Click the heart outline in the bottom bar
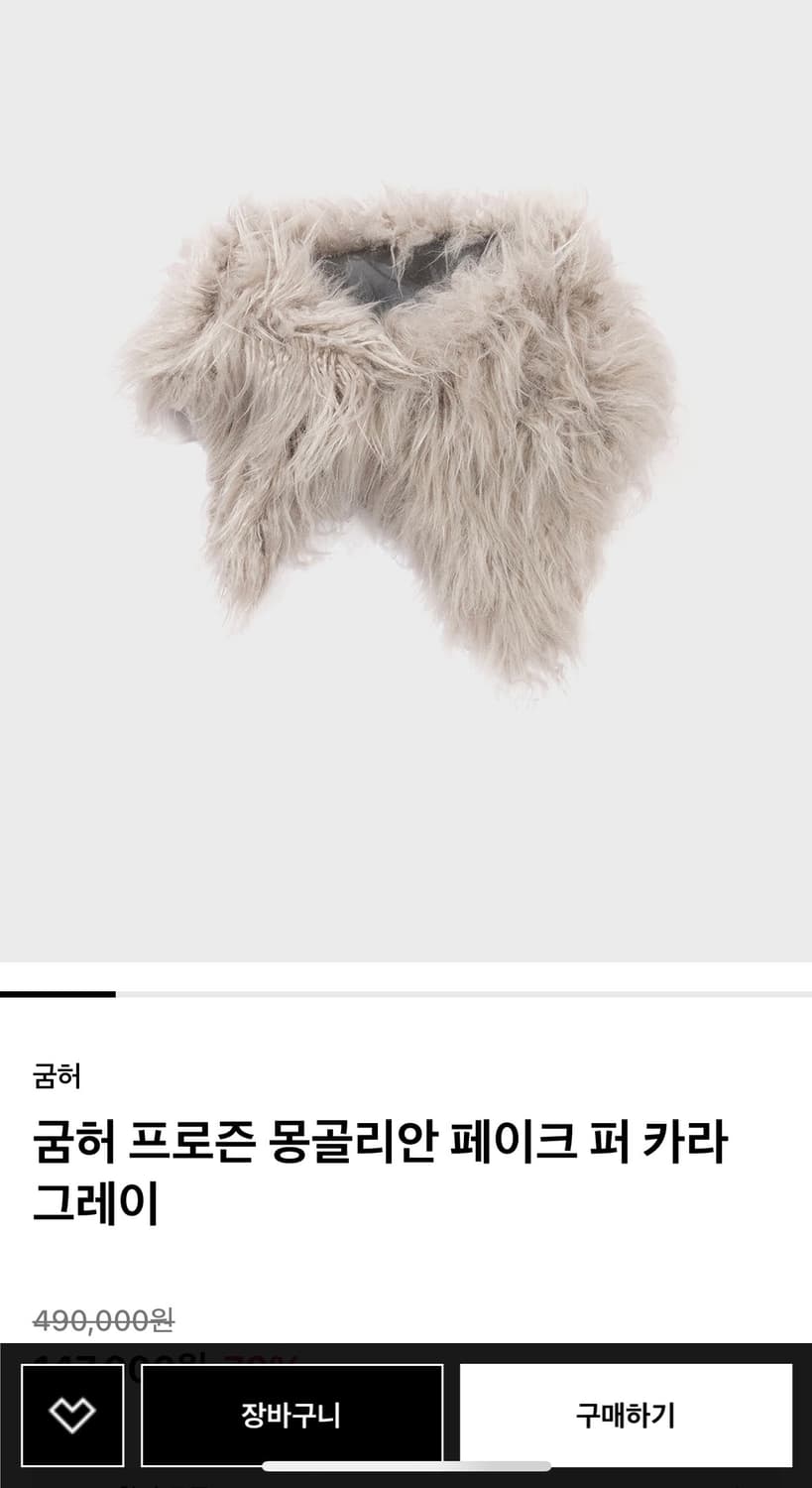This screenshot has width=812, height=1488. (74, 1416)
